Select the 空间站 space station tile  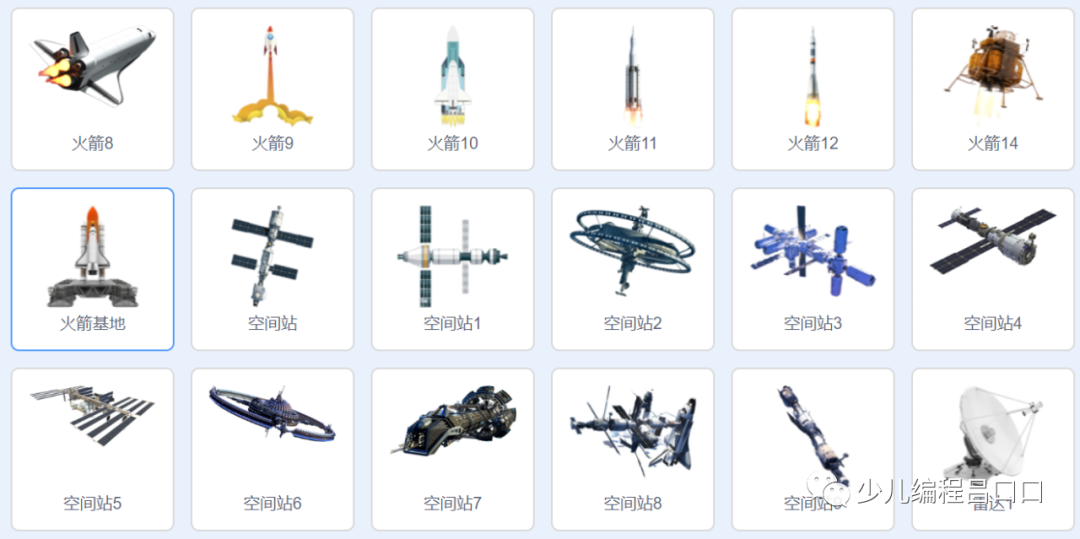coord(272,268)
